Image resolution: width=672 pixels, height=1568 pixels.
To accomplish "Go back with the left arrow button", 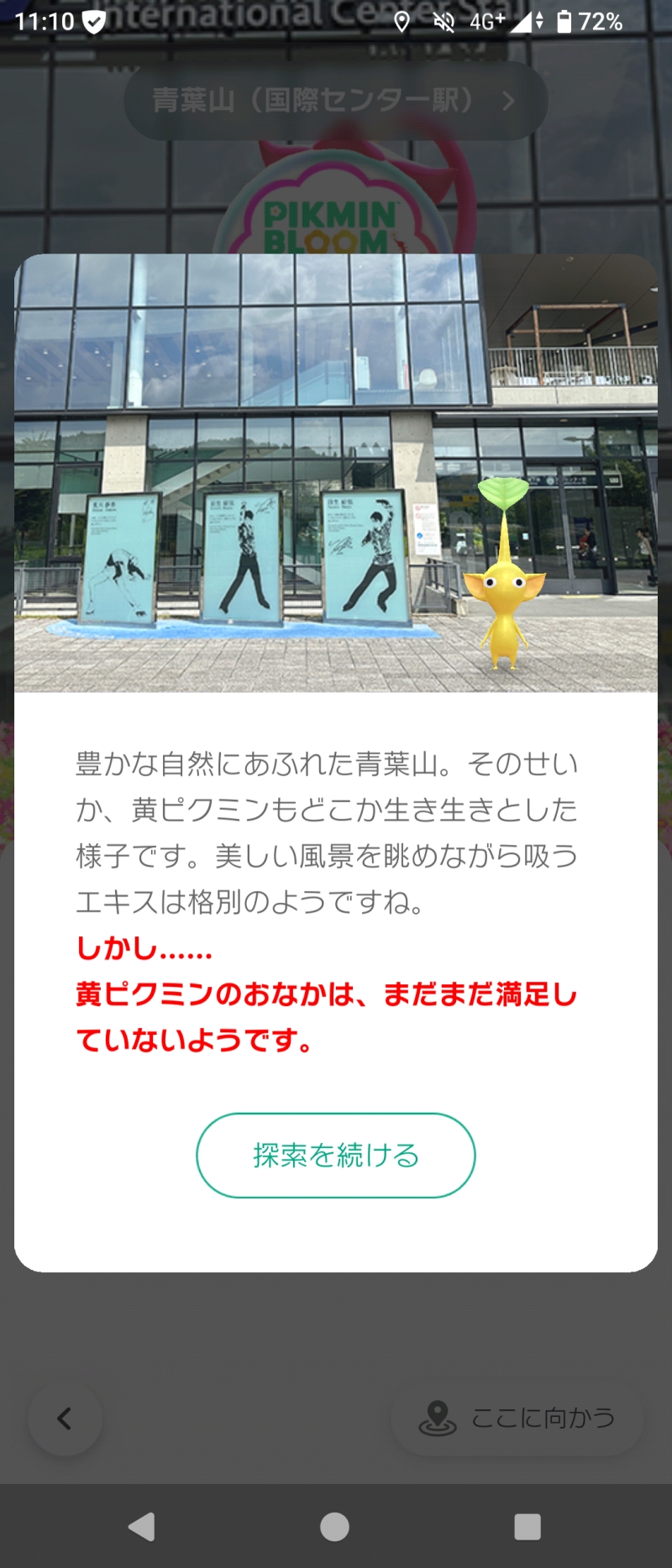I will (x=65, y=1419).
